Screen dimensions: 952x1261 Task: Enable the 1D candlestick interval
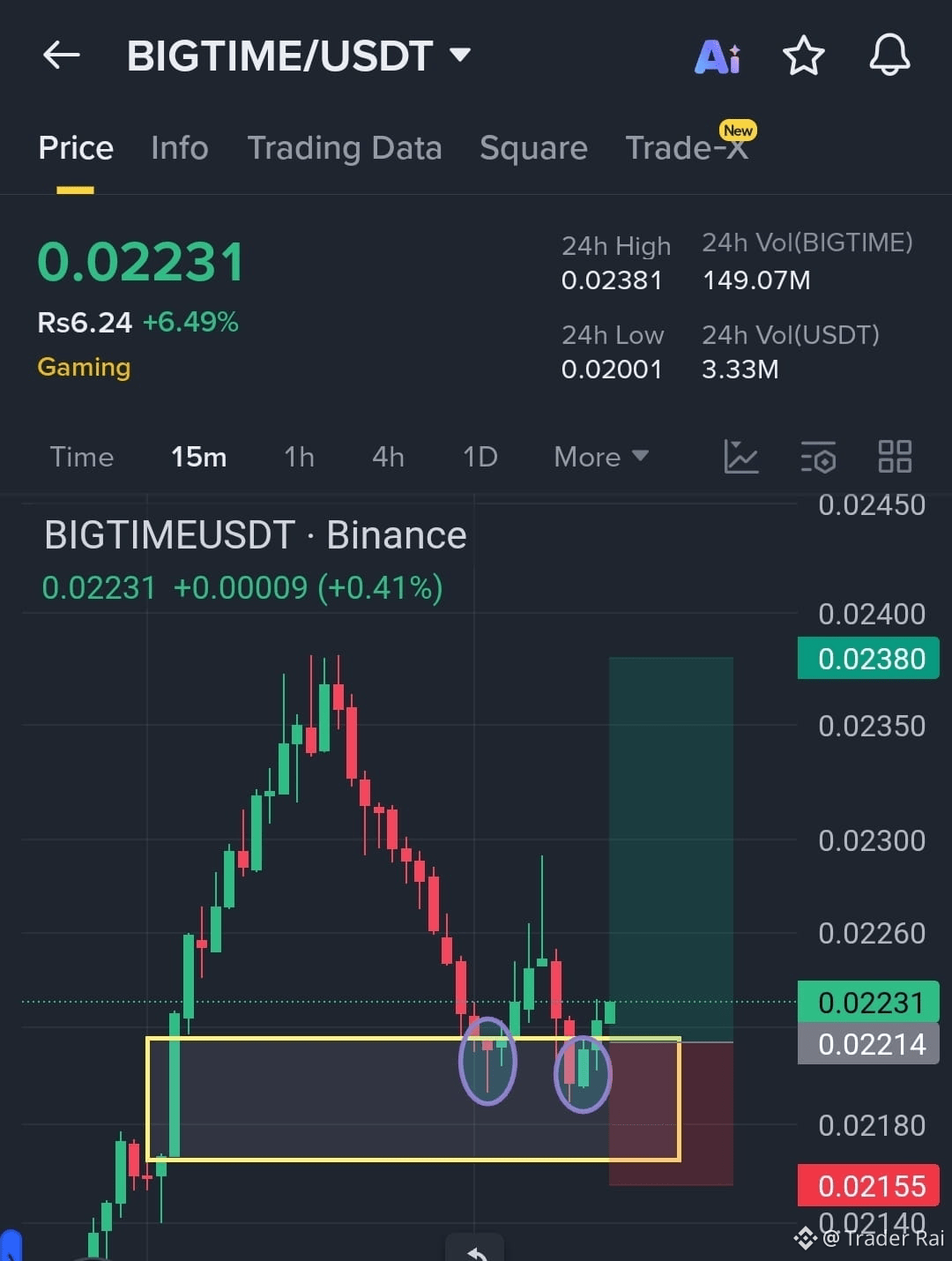480,457
